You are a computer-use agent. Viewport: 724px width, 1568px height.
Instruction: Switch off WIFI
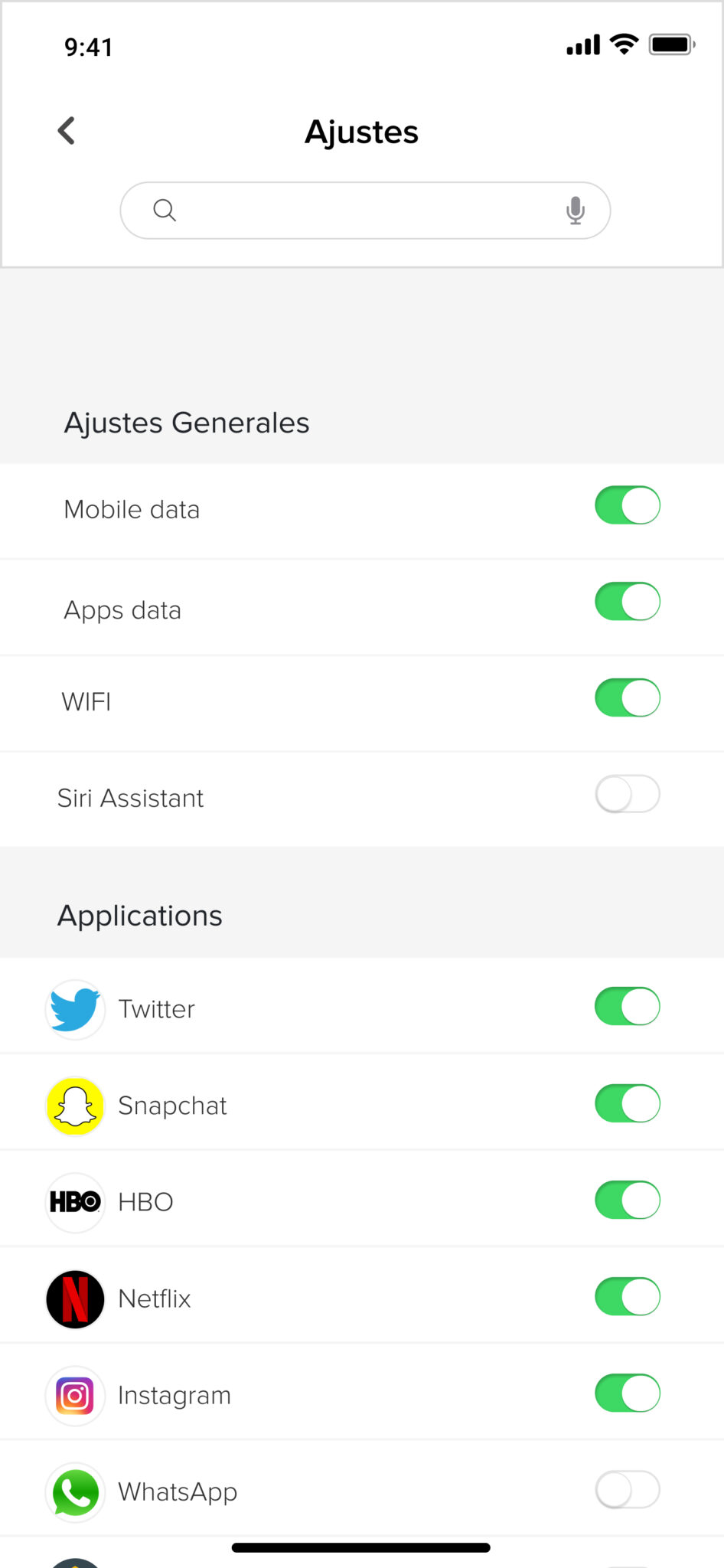(x=628, y=698)
